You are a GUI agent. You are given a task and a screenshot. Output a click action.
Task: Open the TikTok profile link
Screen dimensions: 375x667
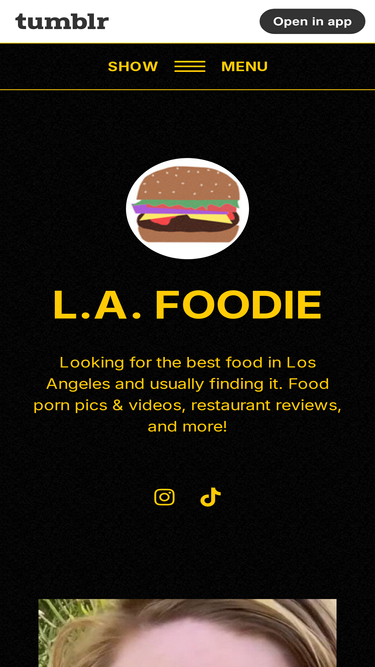210,497
